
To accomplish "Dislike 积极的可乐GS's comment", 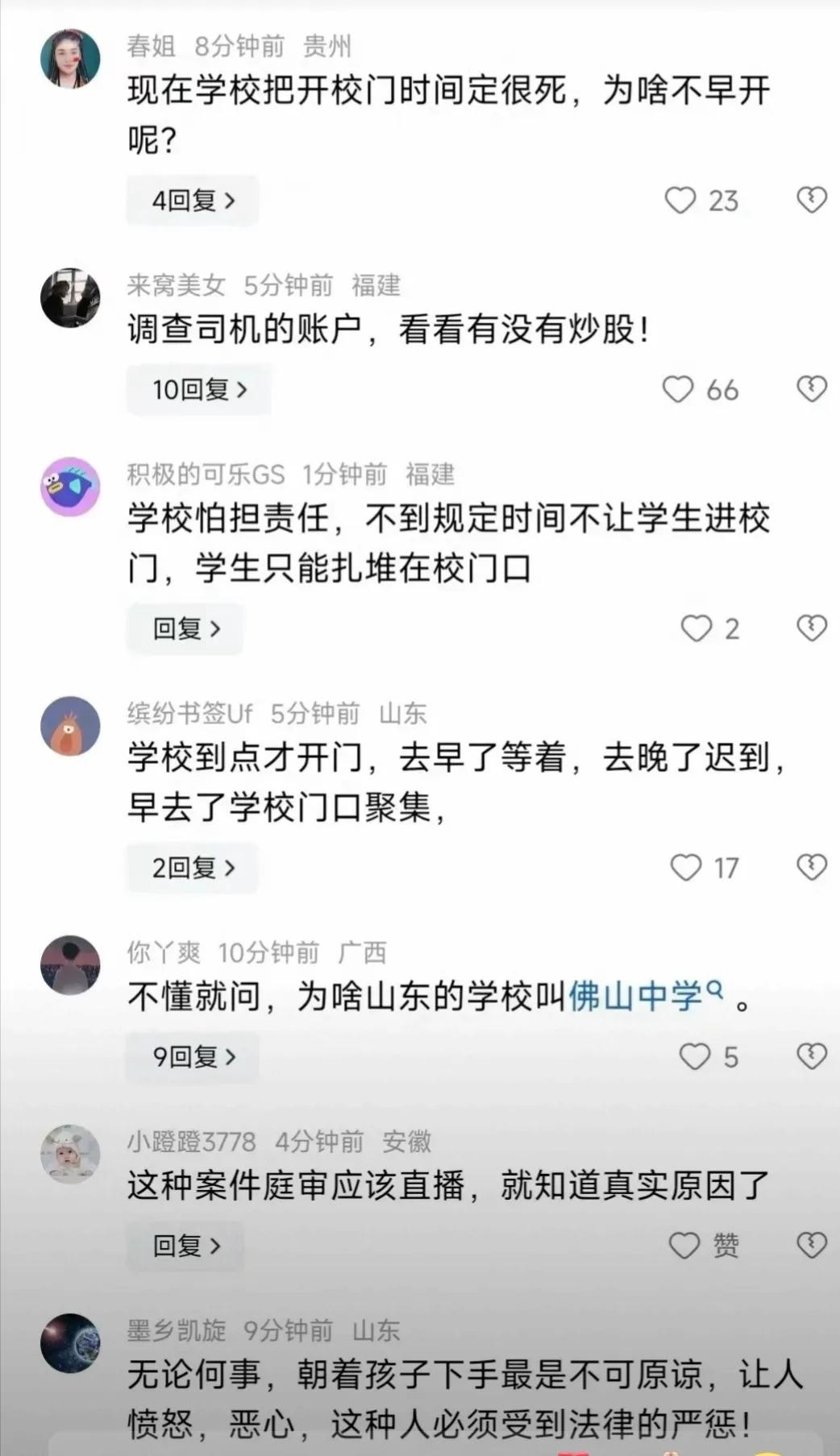I will [x=811, y=628].
